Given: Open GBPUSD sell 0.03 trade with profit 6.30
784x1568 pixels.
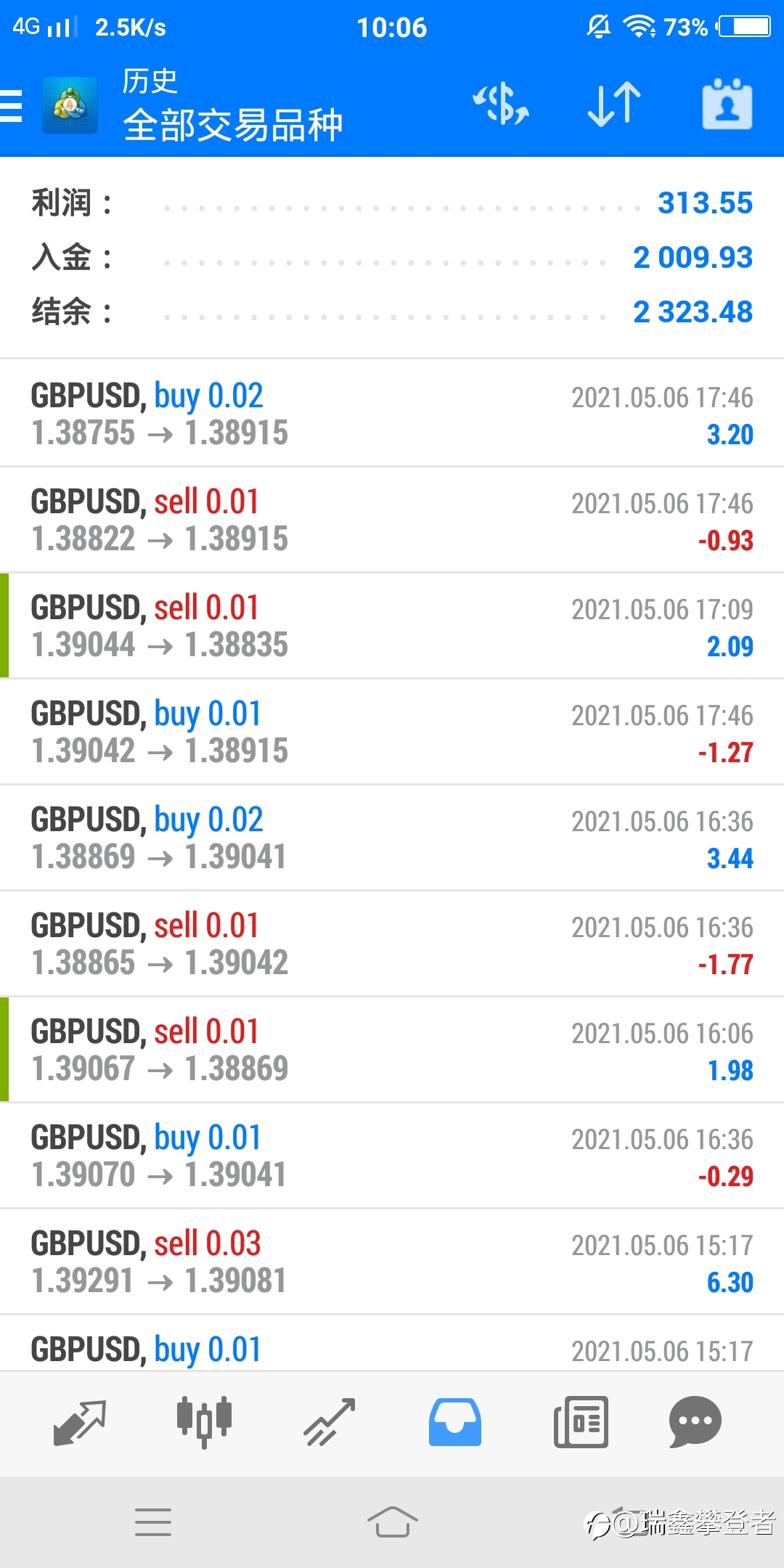Looking at the screenshot, I should (392, 1262).
